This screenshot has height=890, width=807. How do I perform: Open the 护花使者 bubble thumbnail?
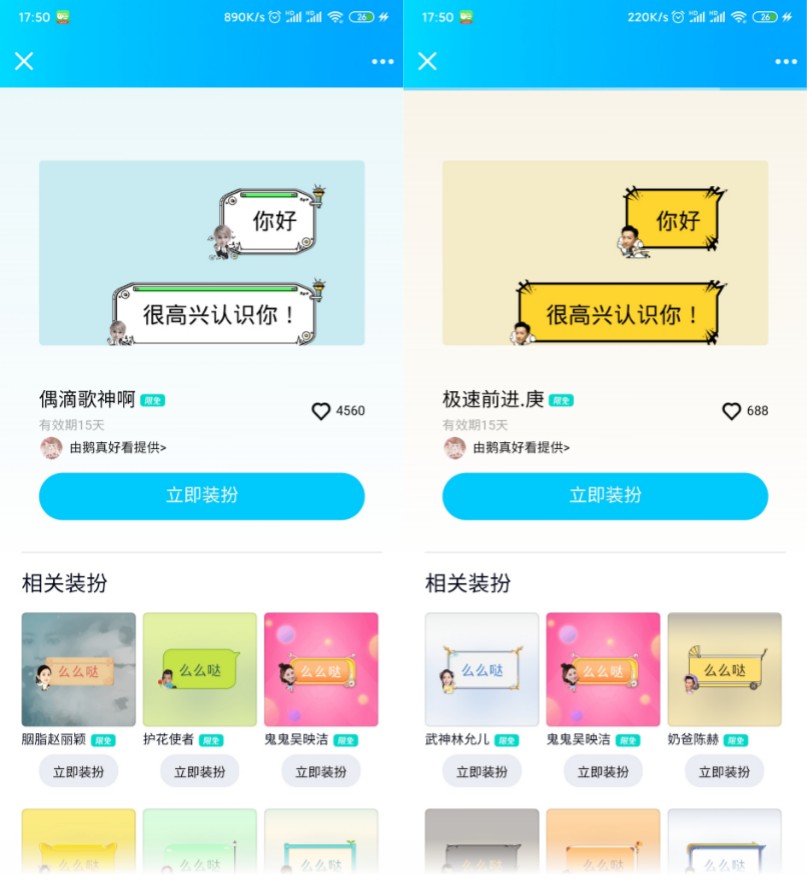point(200,669)
